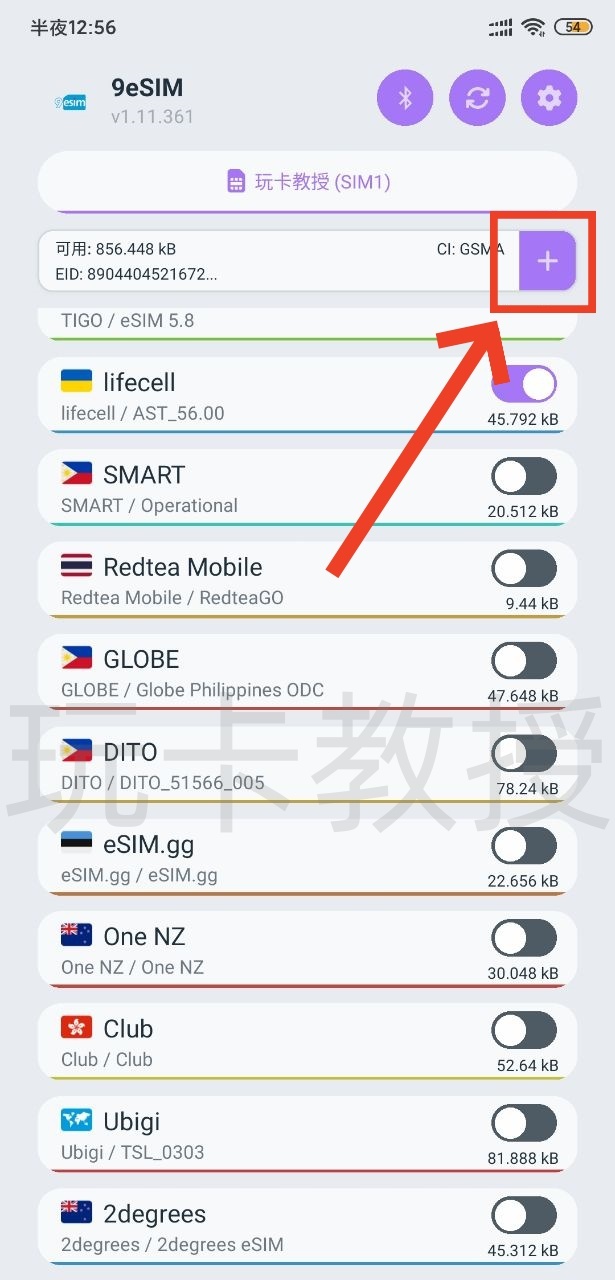Viewport: 615px width, 1280px height.
Task: Open the lifecell profile card
Action: coord(250,396)
